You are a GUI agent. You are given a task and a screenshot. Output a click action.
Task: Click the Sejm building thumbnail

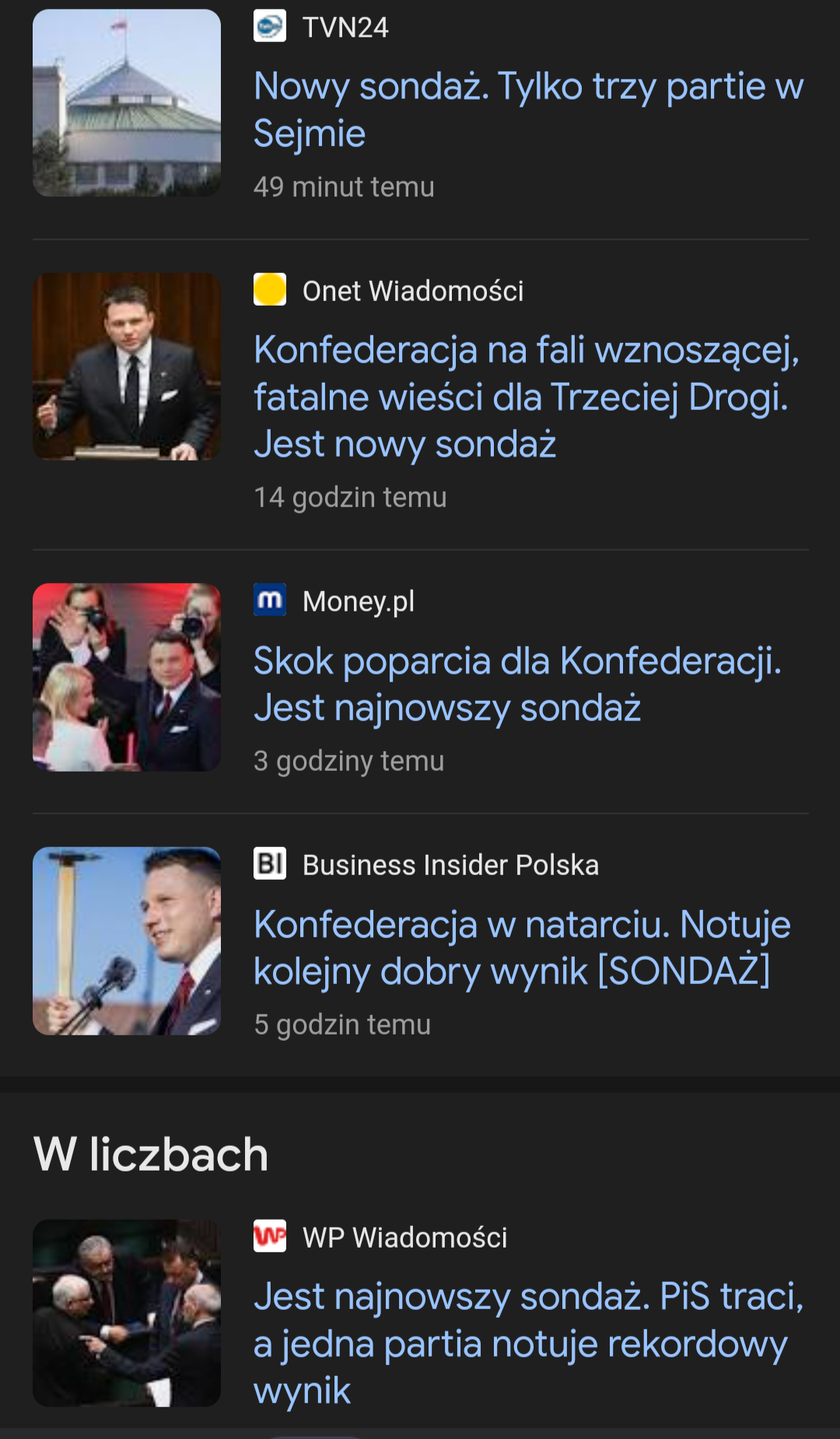point(127,102)
